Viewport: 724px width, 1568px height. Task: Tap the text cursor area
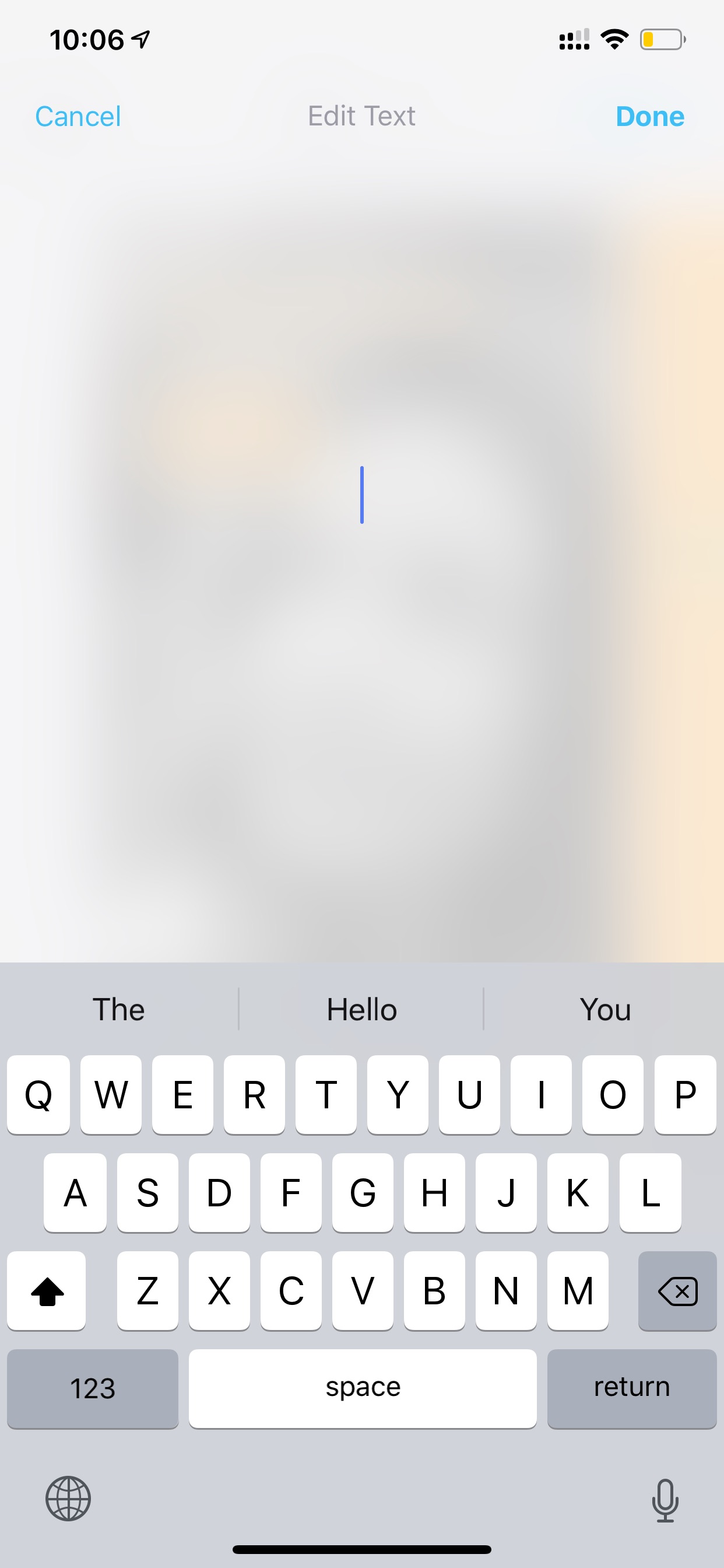point(362,495)
